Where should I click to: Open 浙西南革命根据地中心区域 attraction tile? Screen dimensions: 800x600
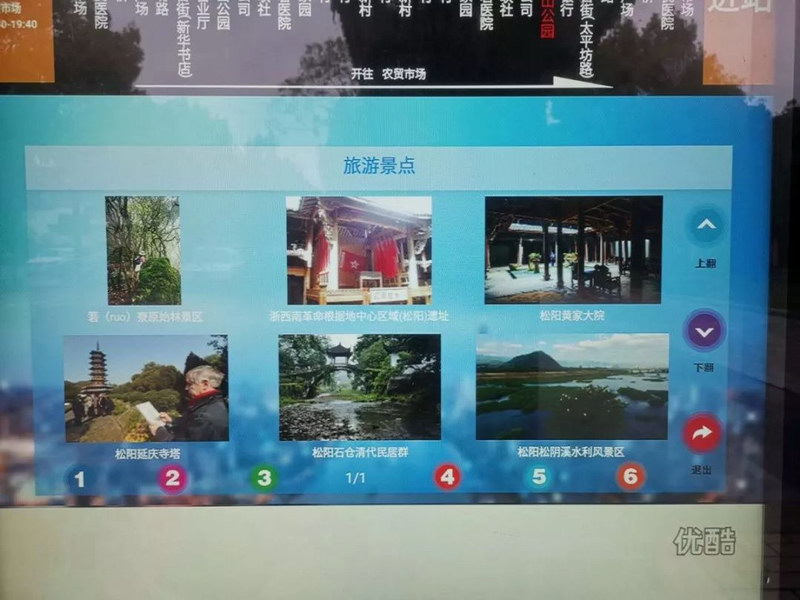click(359, 251)
